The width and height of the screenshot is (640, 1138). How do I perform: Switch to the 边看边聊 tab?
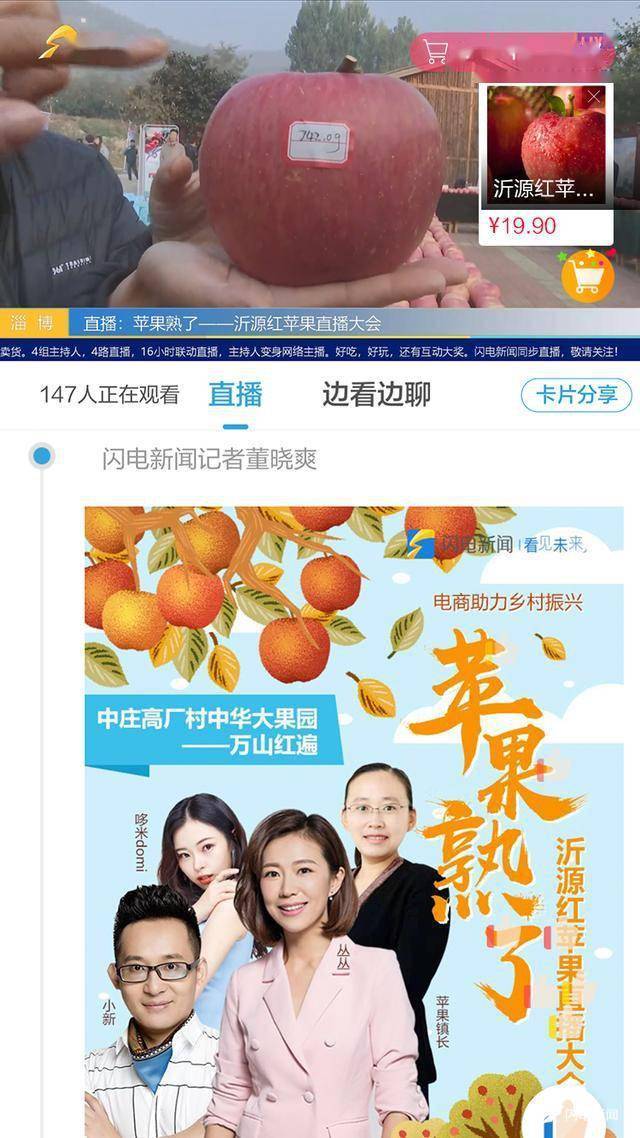[376, 394]
